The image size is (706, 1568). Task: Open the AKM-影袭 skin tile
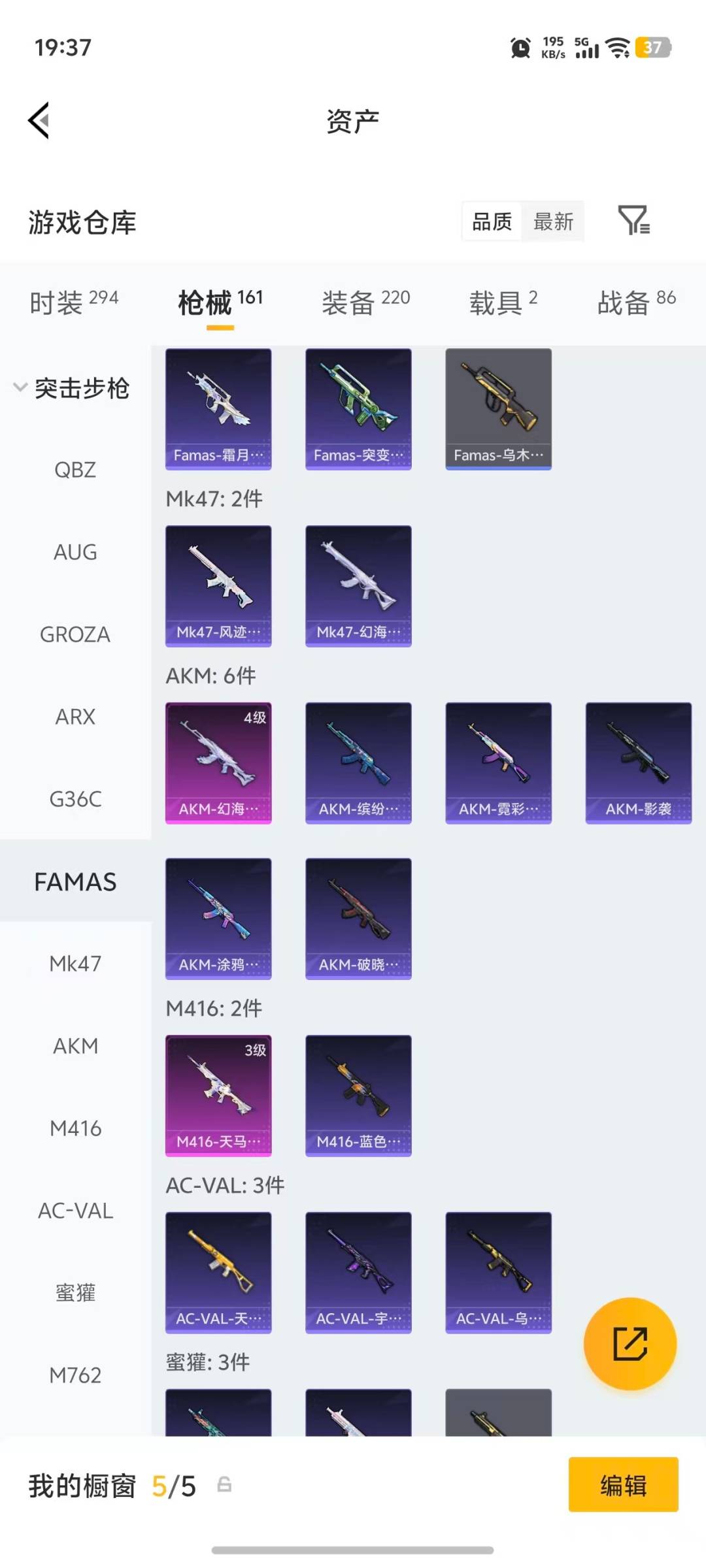(x=638, y=763)
